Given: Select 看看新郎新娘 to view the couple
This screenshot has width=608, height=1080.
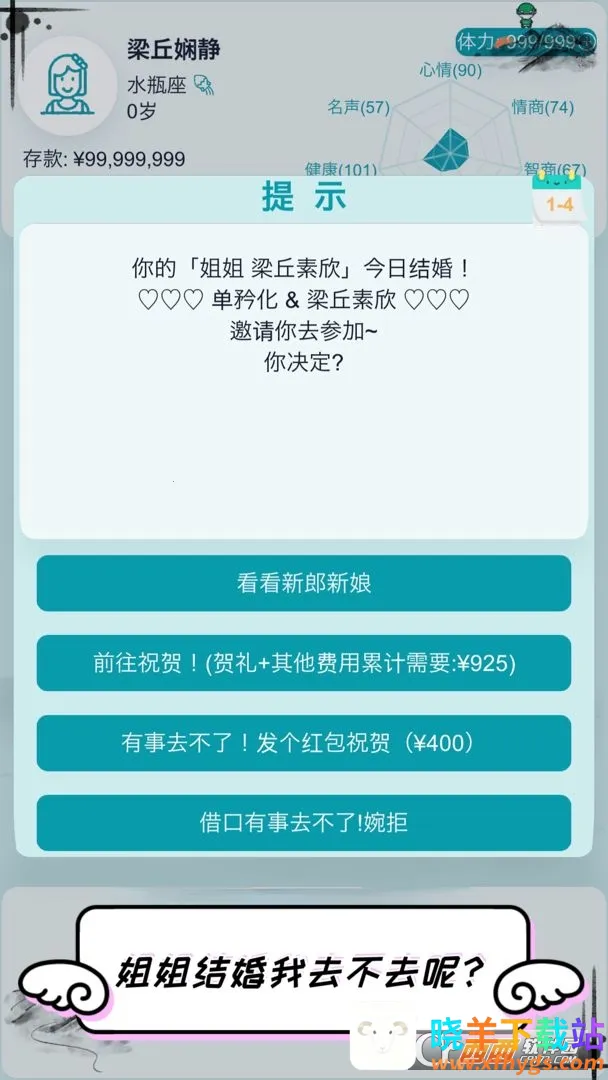Looking at the screenshot, I should point(304,583).
